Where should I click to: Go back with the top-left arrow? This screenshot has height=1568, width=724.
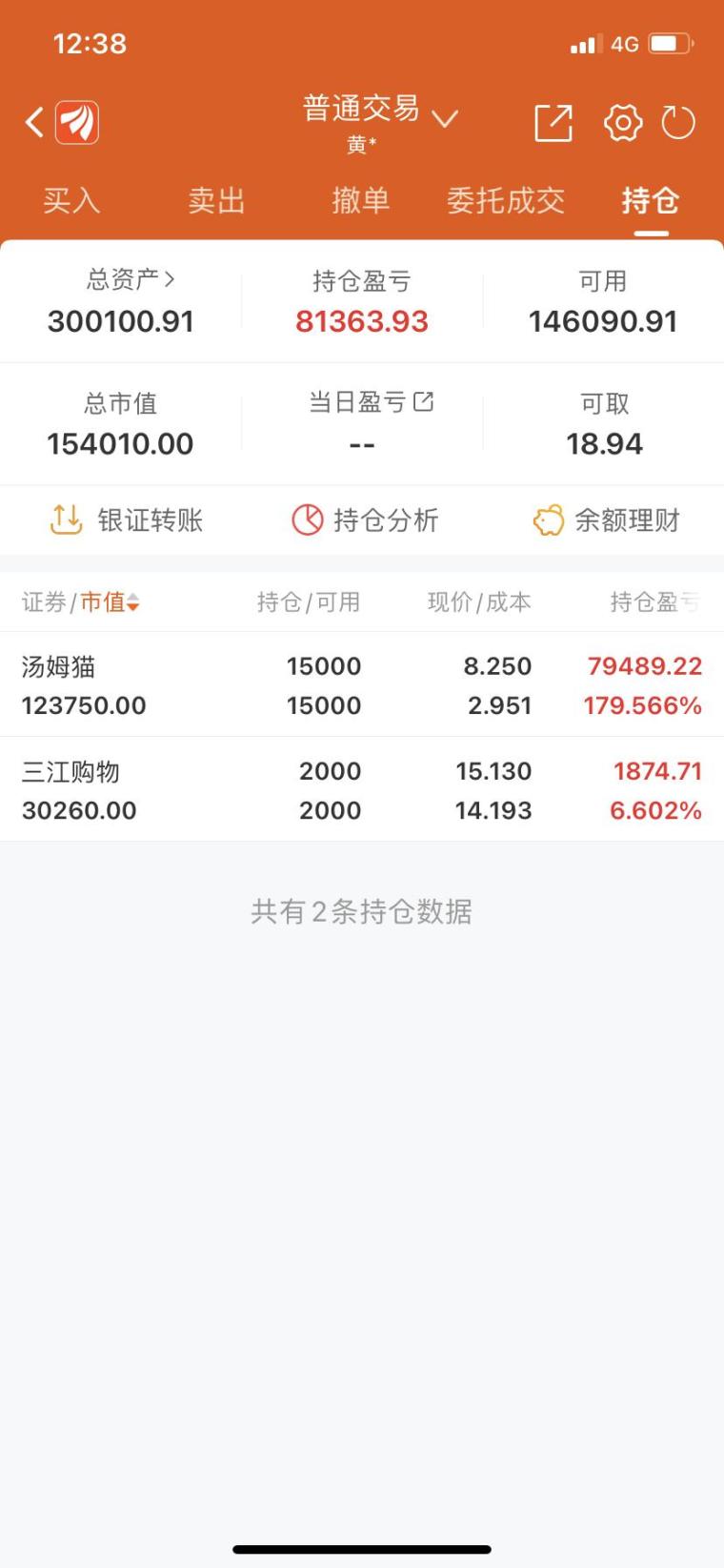click(34, 123)
